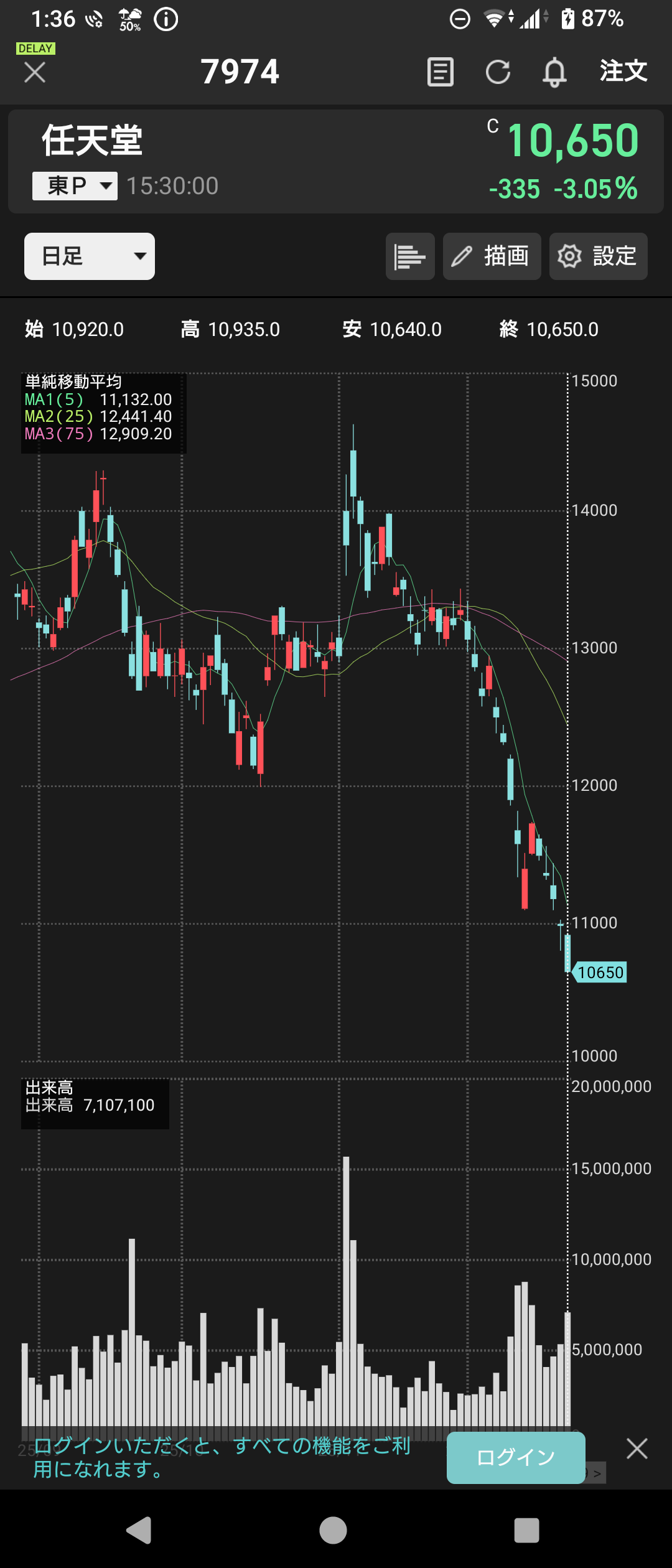Open the 日足 timeframe dropdown
The width and height of the screenshot is (672, 1568).
[90, 256]
